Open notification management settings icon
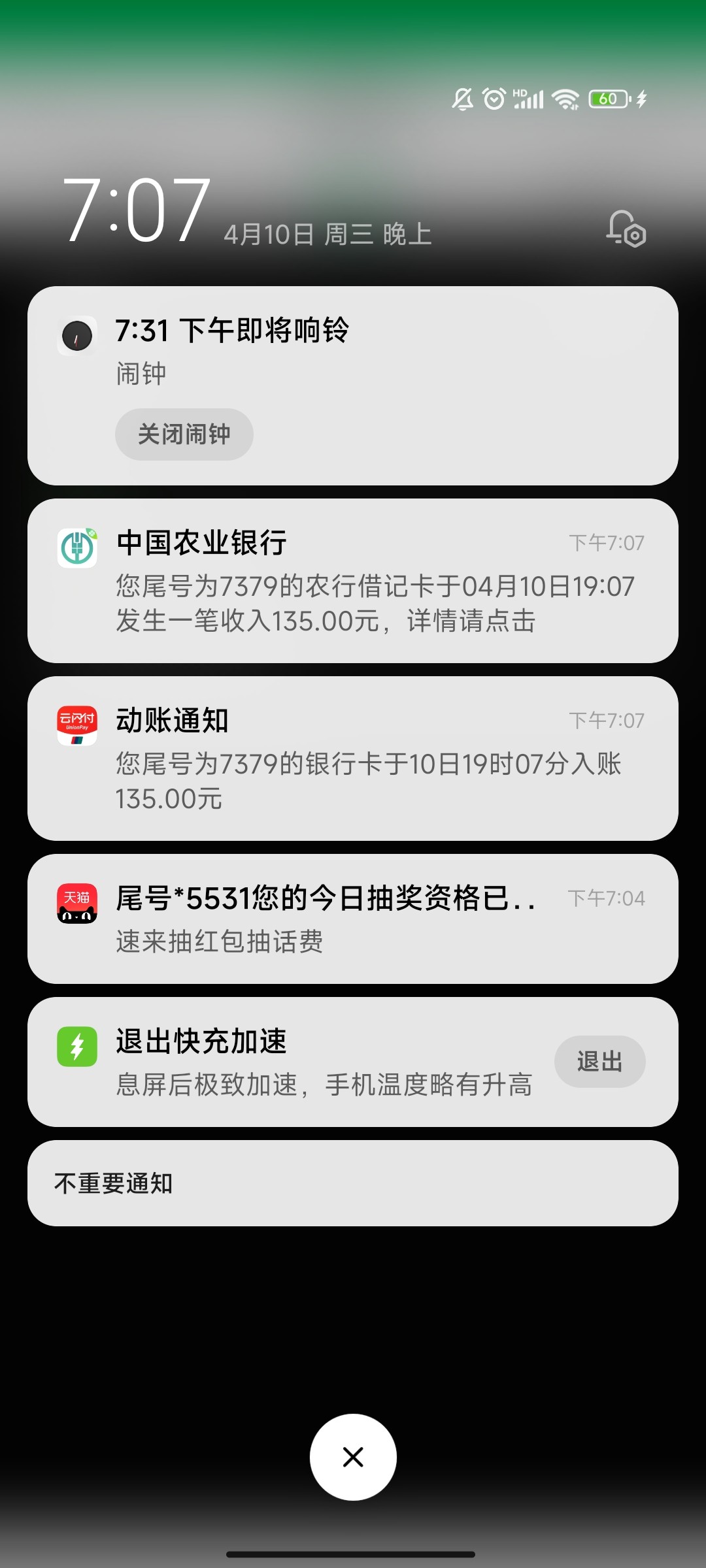This screenshot has width=706, height=1568. (x=626, y=229)
